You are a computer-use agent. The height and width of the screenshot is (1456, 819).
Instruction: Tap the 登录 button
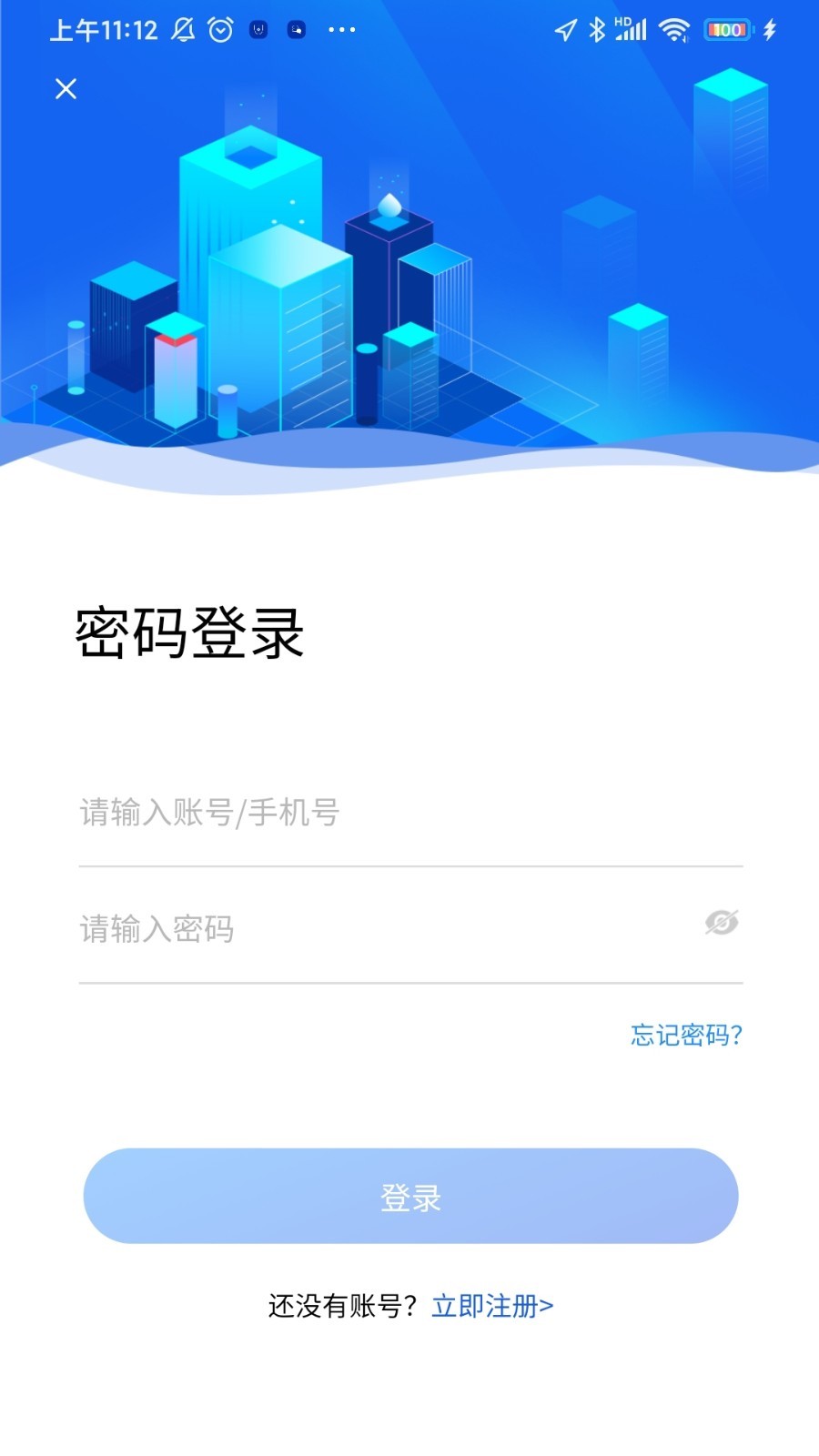pyautogui.click(x=410, y=1196)
